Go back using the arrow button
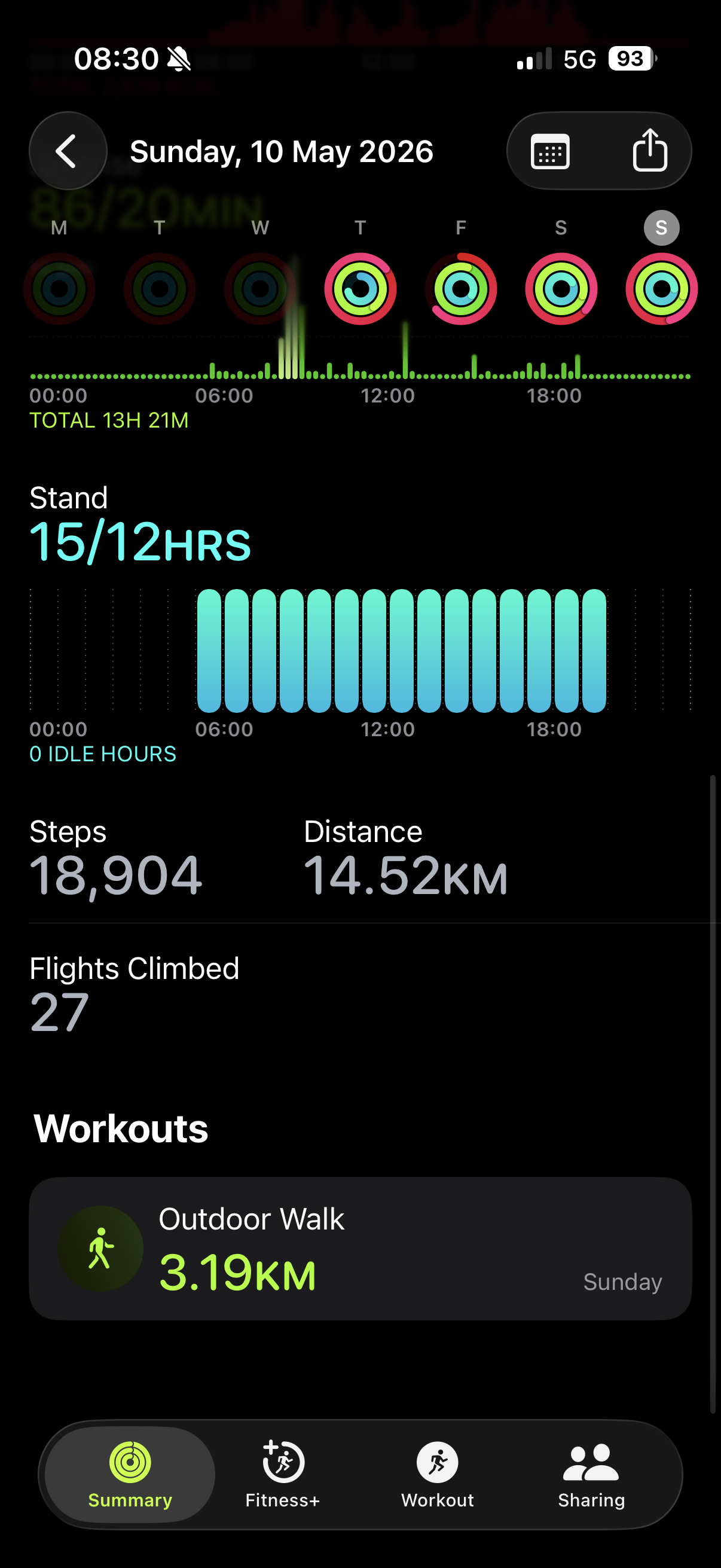This screenshot has width=721, height=1568. [68, 151]
